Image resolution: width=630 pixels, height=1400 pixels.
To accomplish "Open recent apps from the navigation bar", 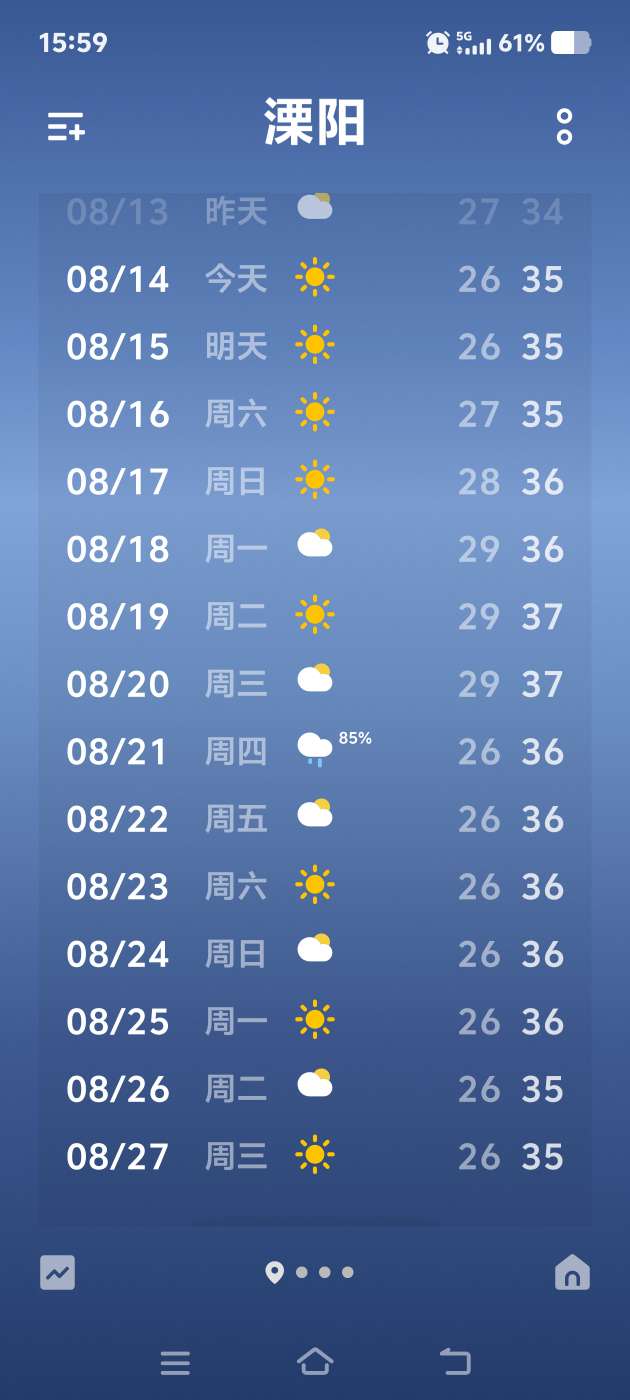I will click(x=175, y=1362).
